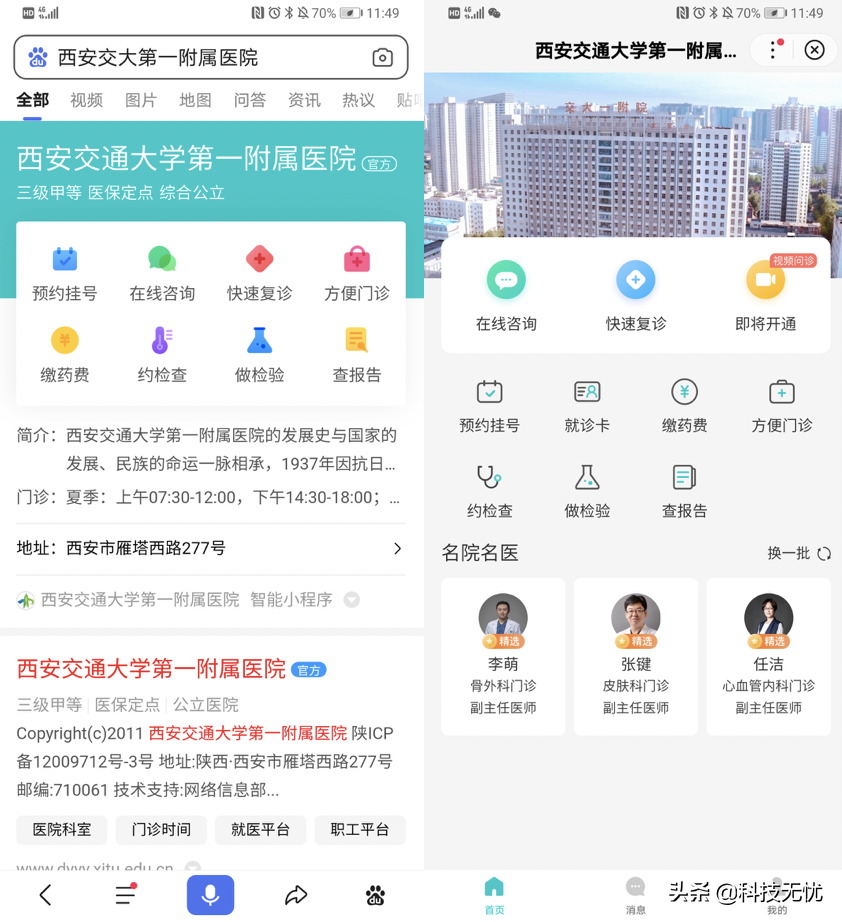Tap 换一批 to refresh doctor list
This screenshot has width=842, height=922.
[790, 551]
